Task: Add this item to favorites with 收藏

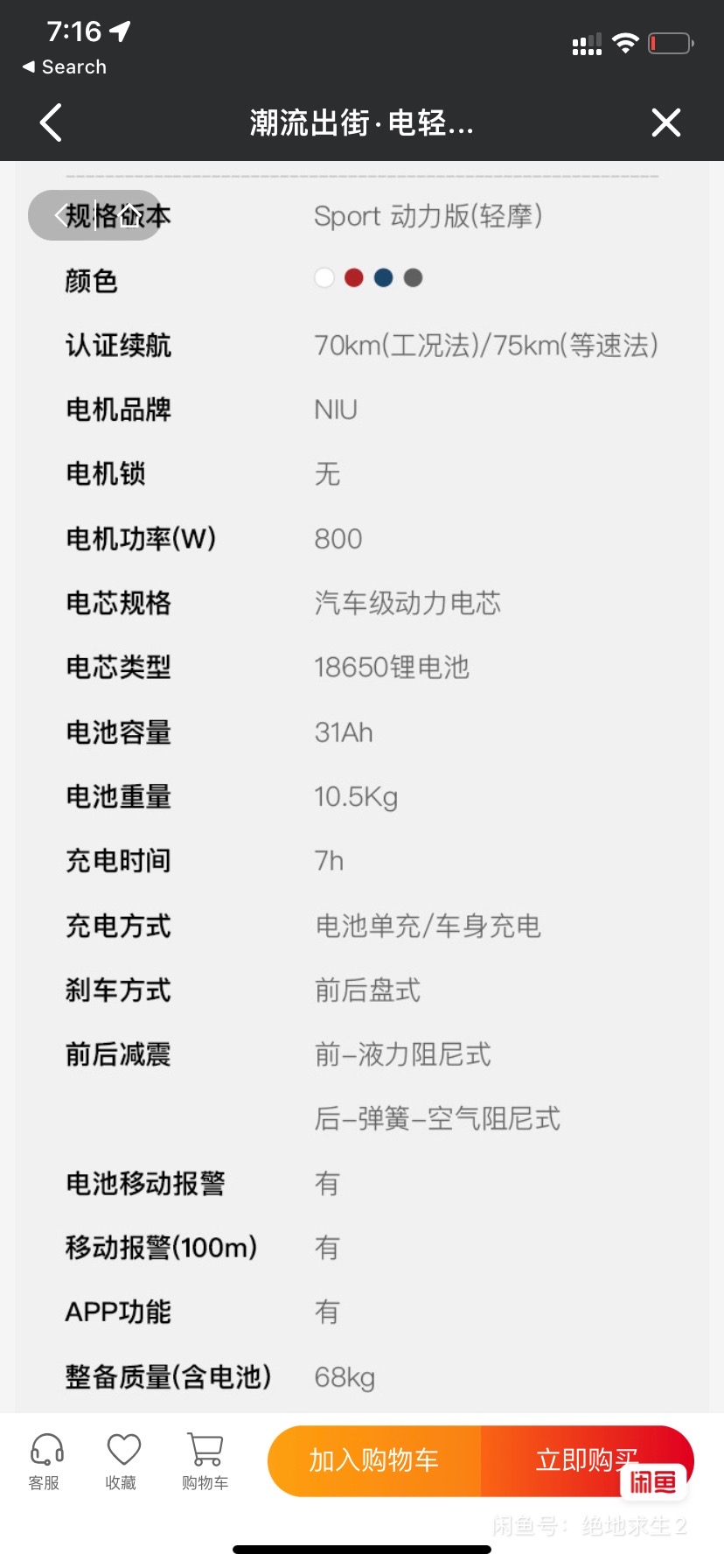Action: tap(122, 1460)
